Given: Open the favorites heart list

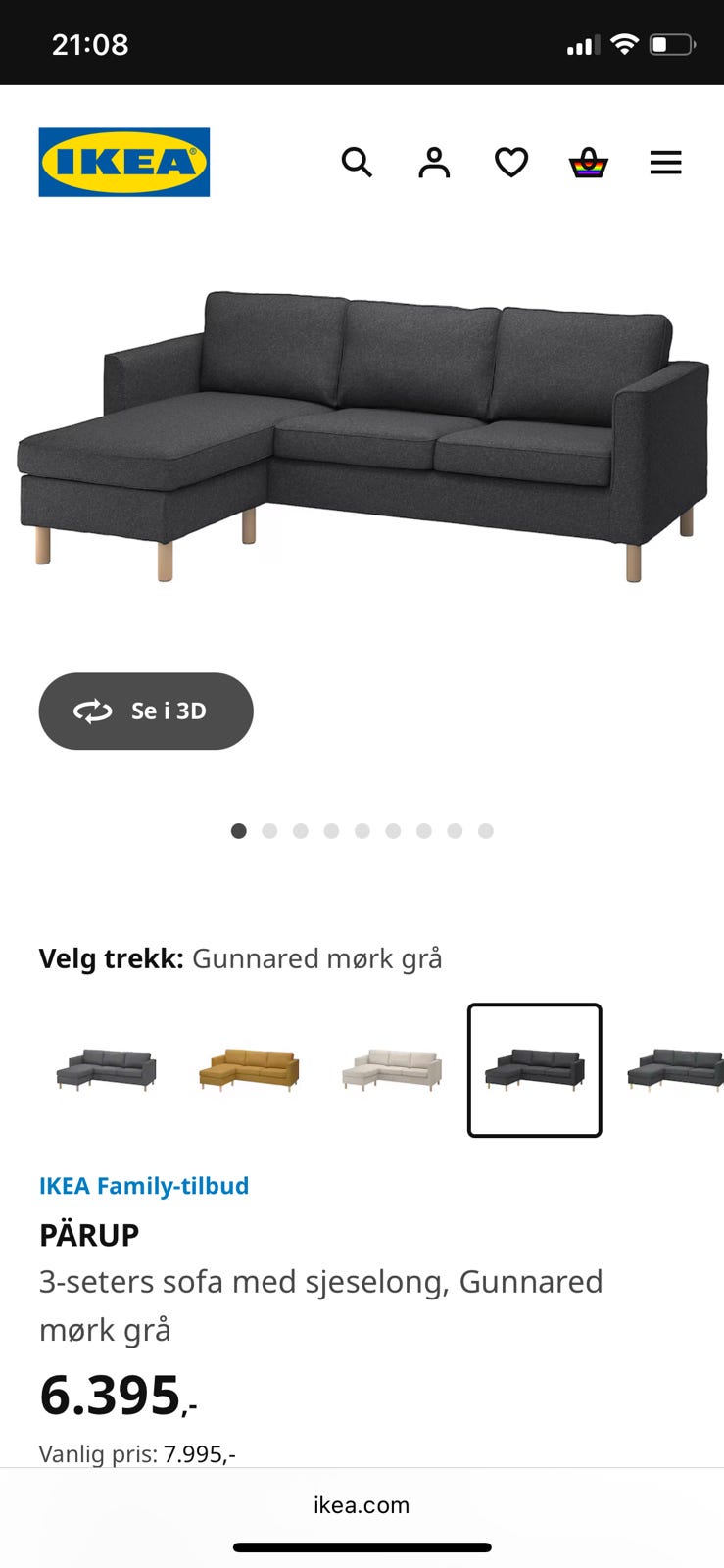Looking at the screenshot, I should point(511,163).
